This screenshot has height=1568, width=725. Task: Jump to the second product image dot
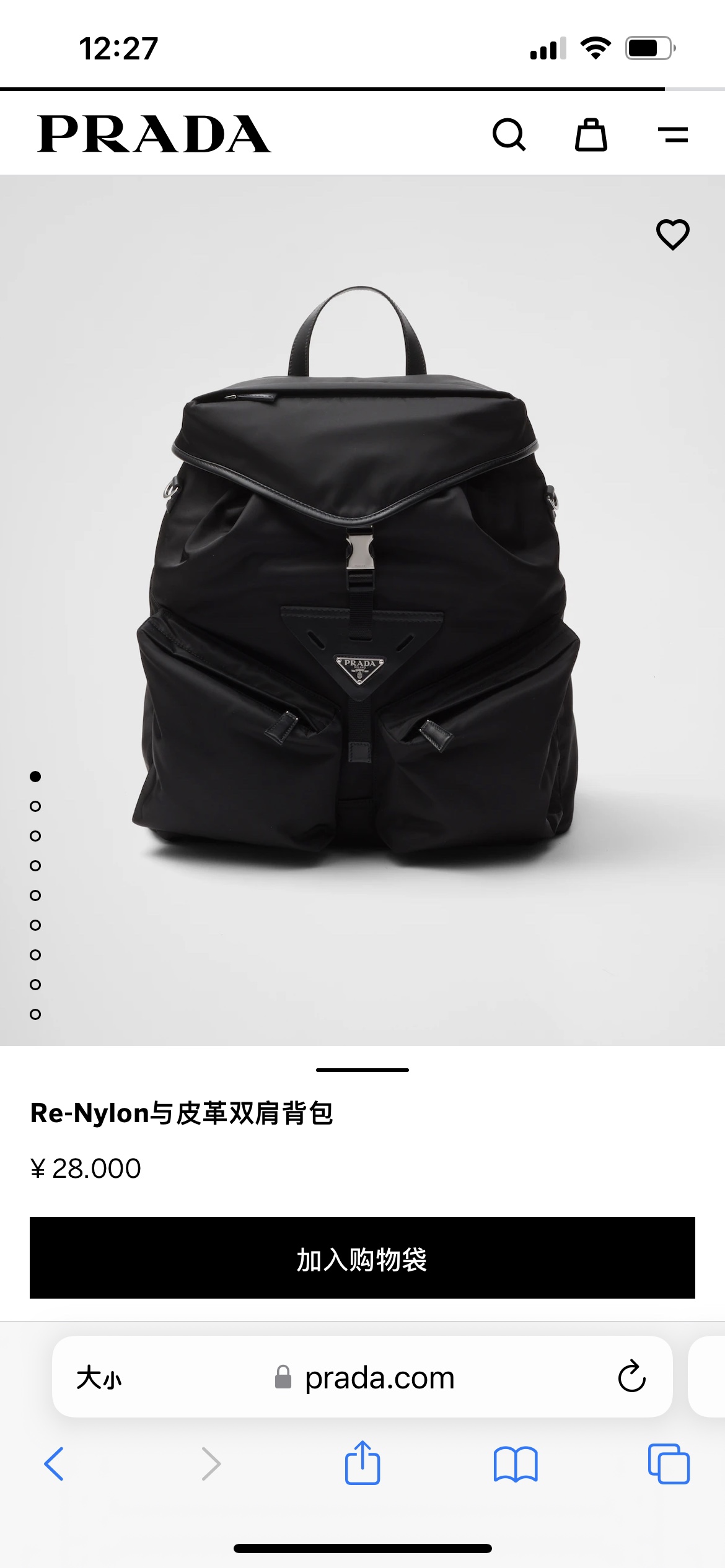click(35, 806)
